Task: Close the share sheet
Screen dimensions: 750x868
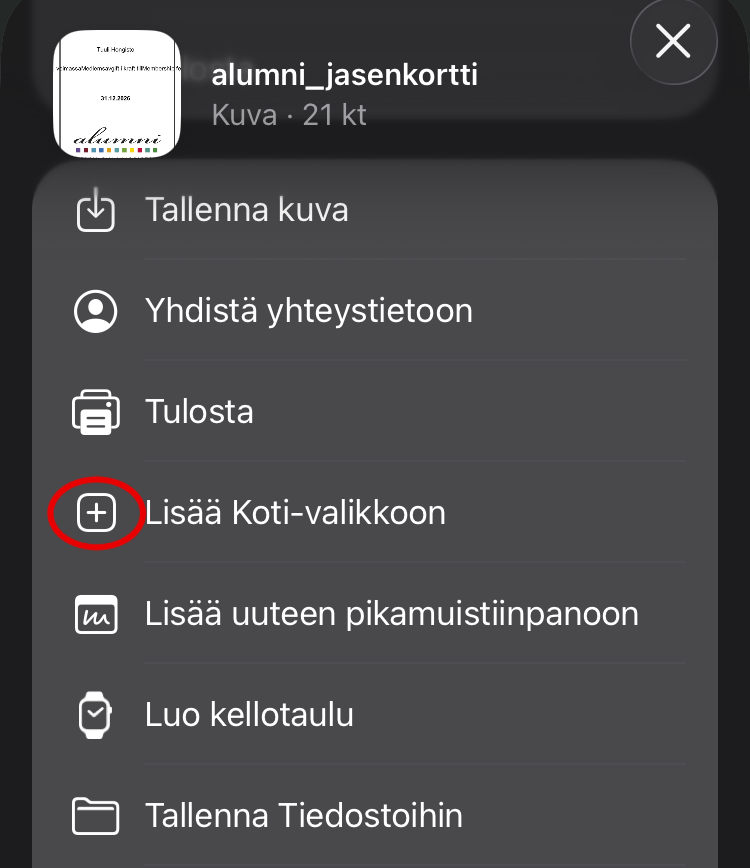Action: [x=673, y=42]
